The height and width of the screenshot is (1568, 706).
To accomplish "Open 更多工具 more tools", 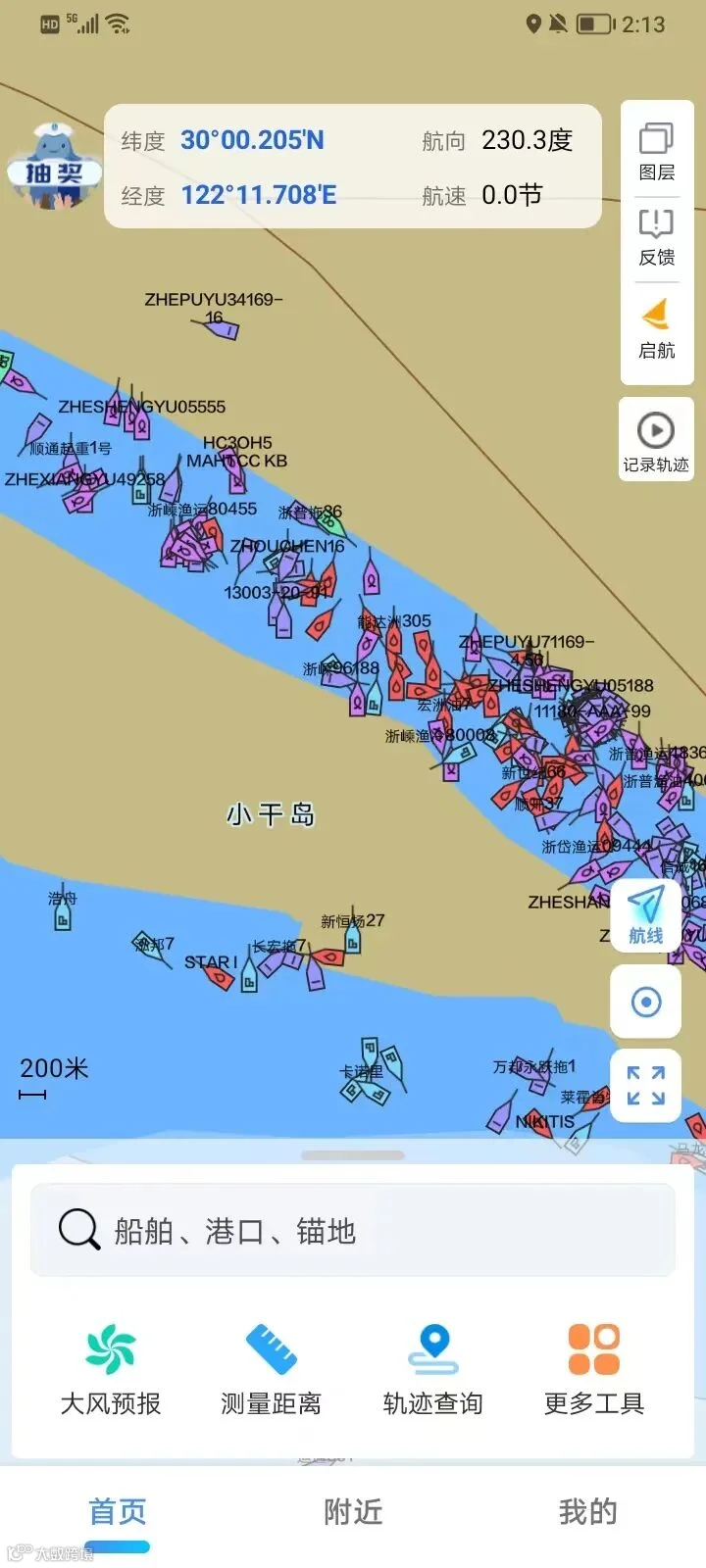I will click(594, 1370).
